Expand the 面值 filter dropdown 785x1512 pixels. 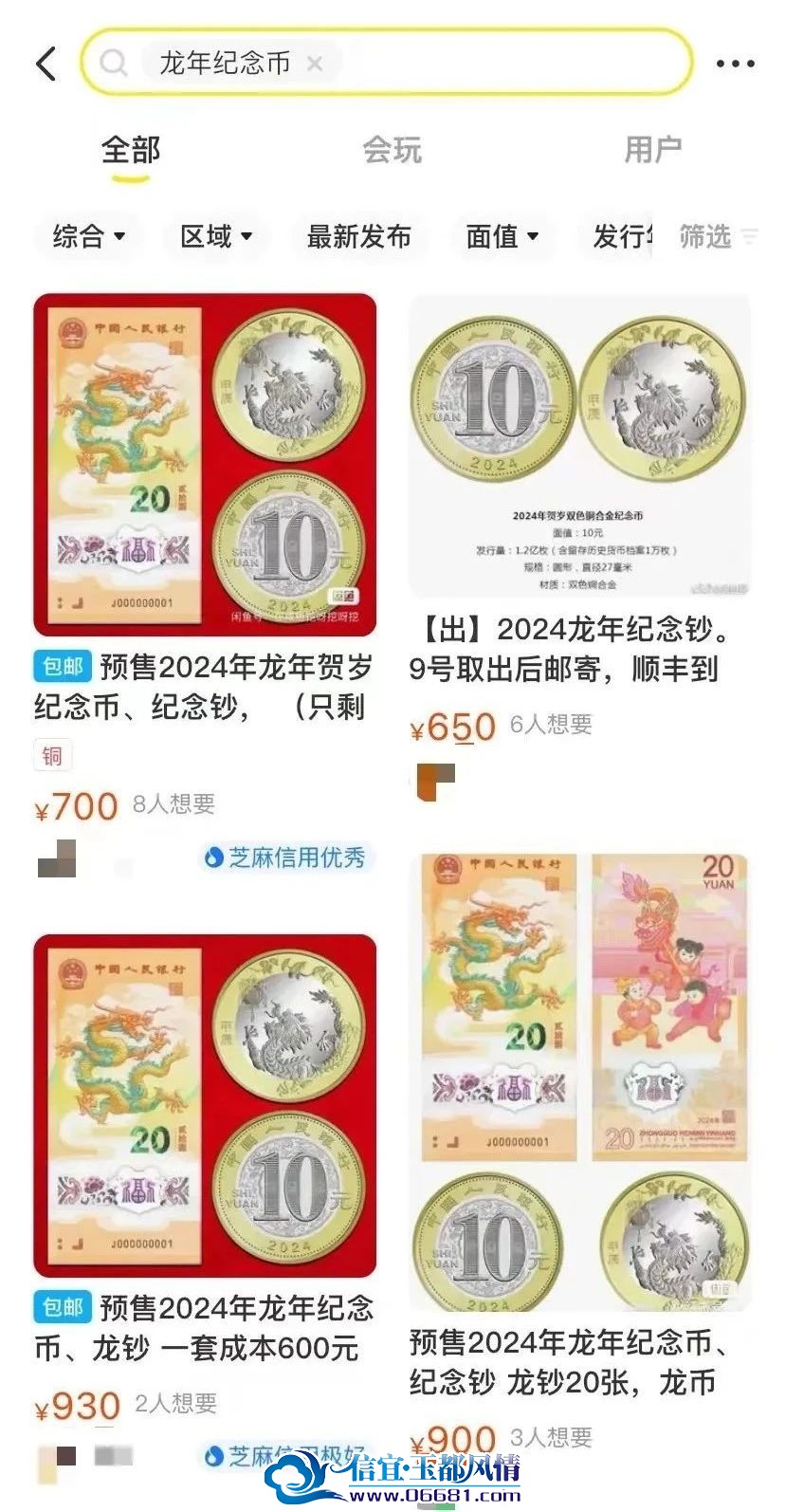pyautogui.click(x=502, y=236)
